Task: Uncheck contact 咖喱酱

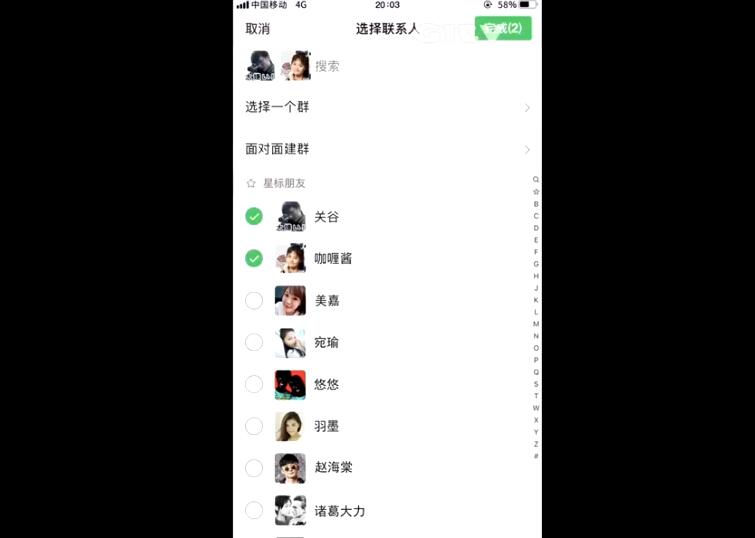Action: point(254,258)
